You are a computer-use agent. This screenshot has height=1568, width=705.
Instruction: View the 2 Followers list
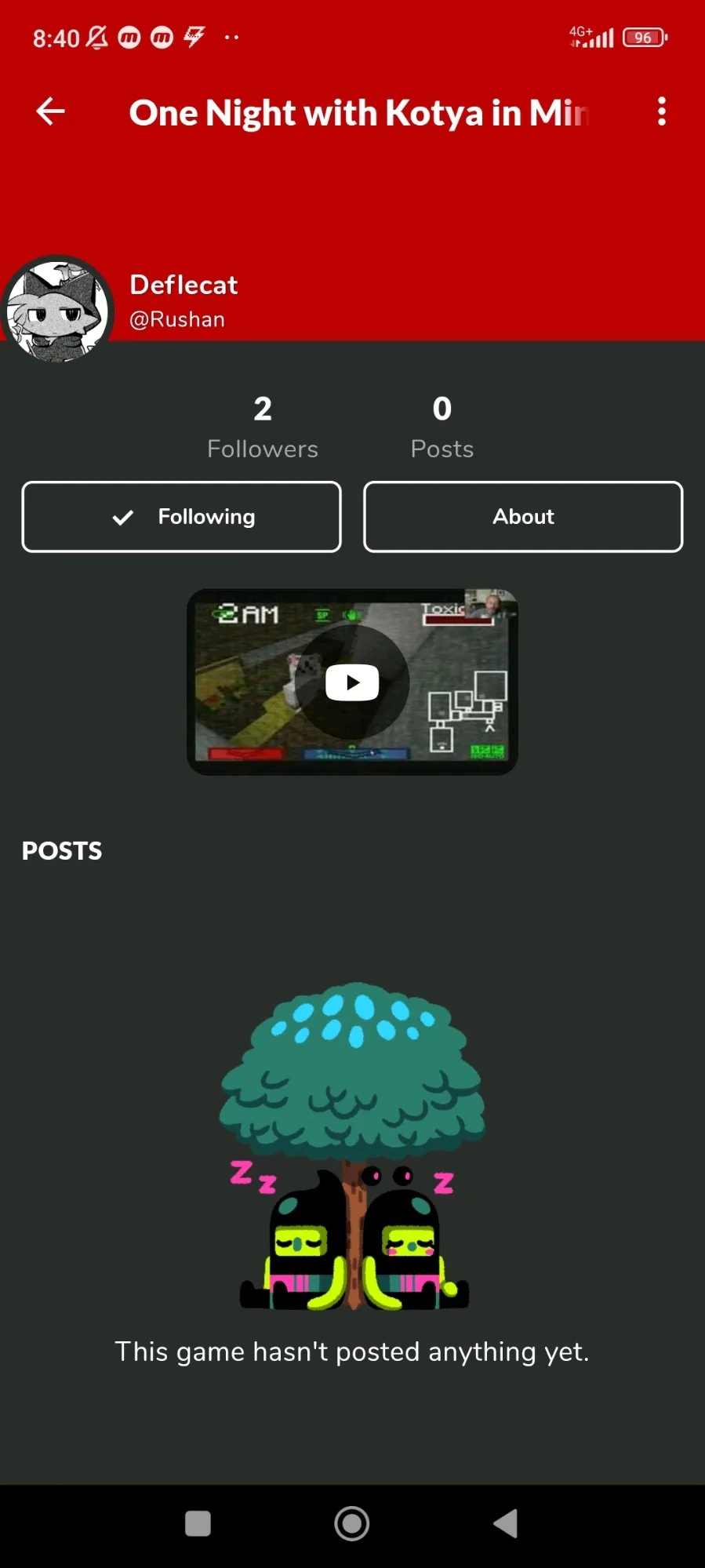(x=263, y=427)
